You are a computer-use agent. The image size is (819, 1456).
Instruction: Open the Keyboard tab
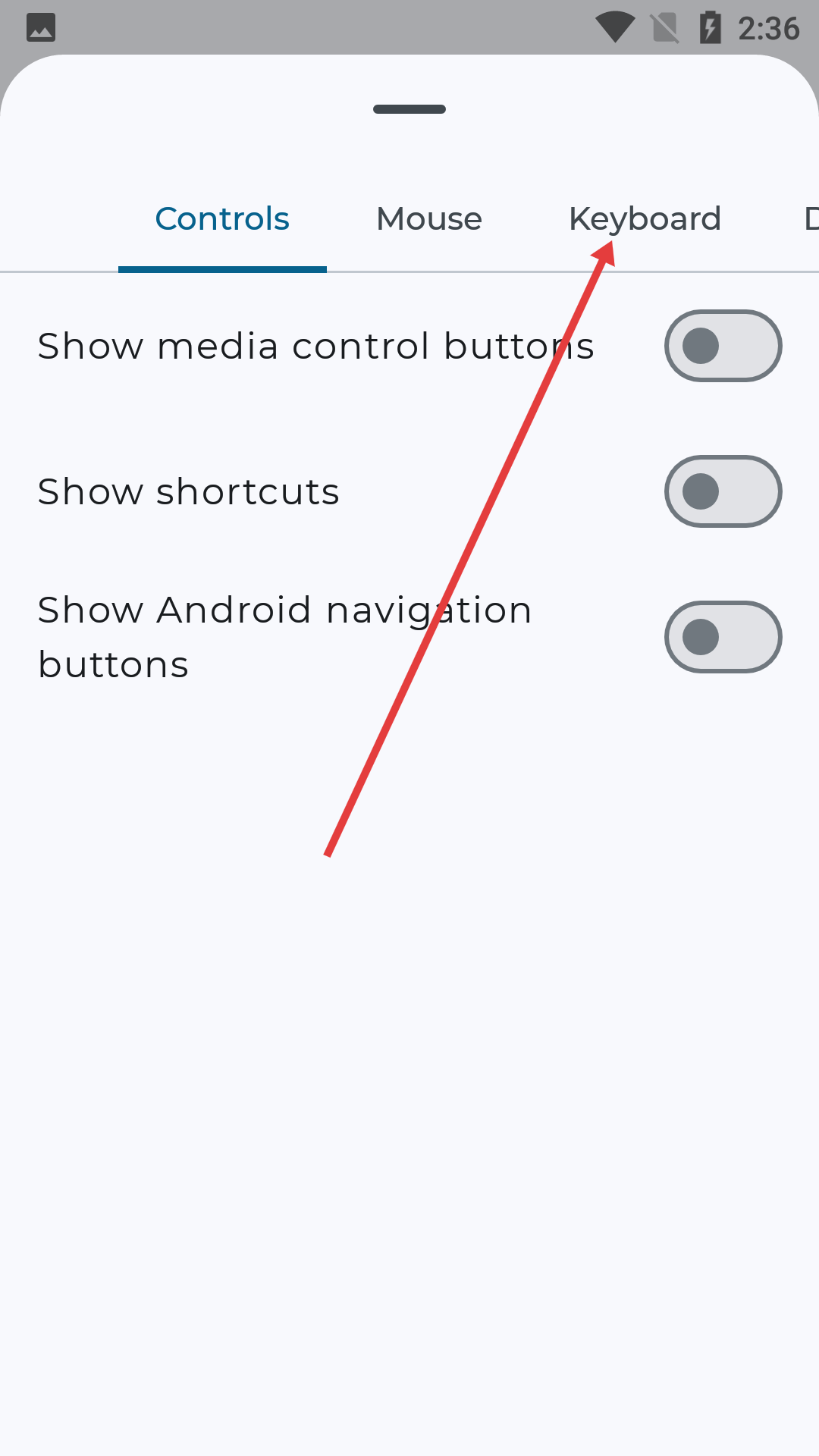[645, 219]
